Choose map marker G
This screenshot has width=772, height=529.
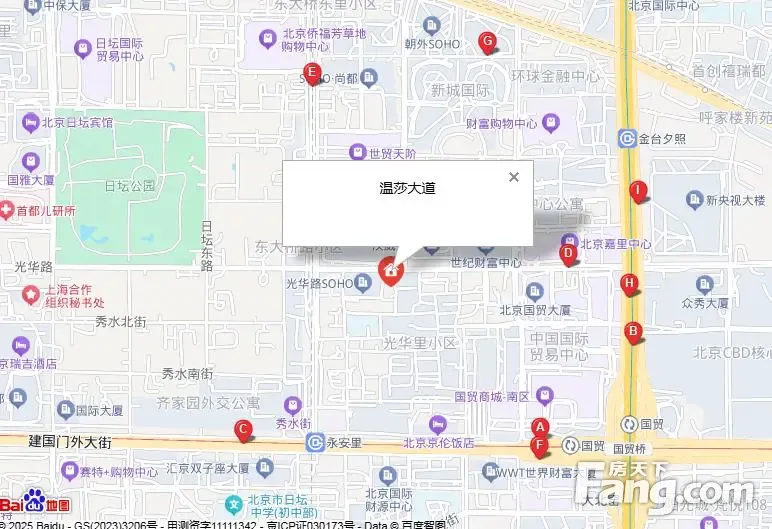[488, 42]
